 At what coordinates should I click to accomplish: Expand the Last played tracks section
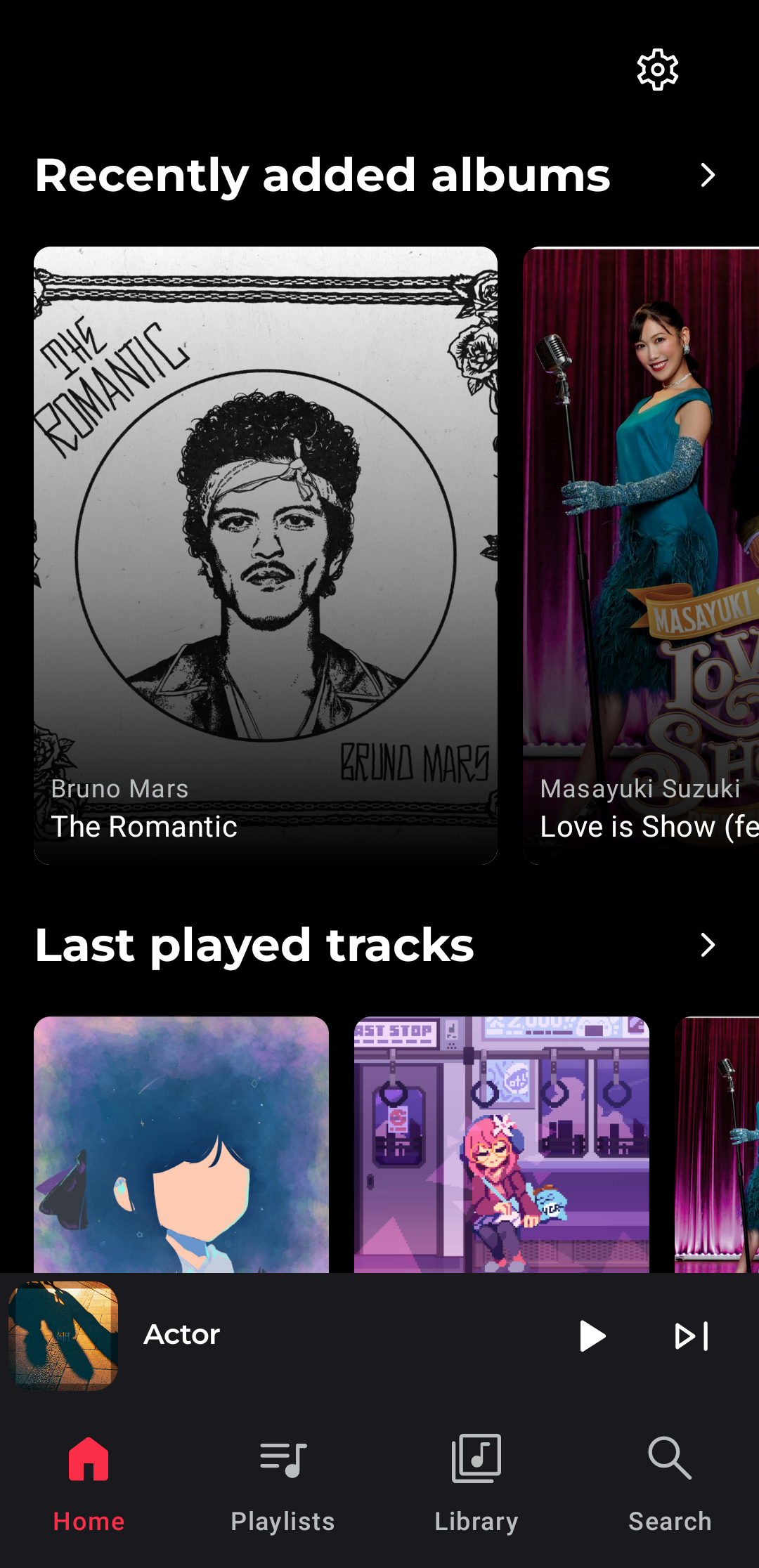click(707, 945)
